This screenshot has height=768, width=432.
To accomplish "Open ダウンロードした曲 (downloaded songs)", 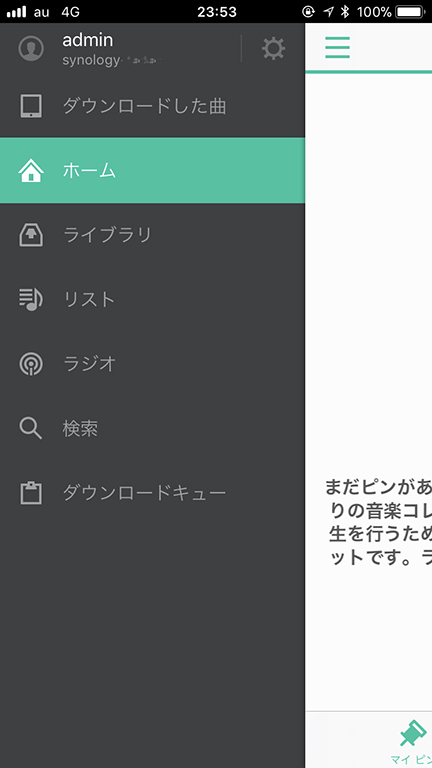I will [x=152, y=106].
